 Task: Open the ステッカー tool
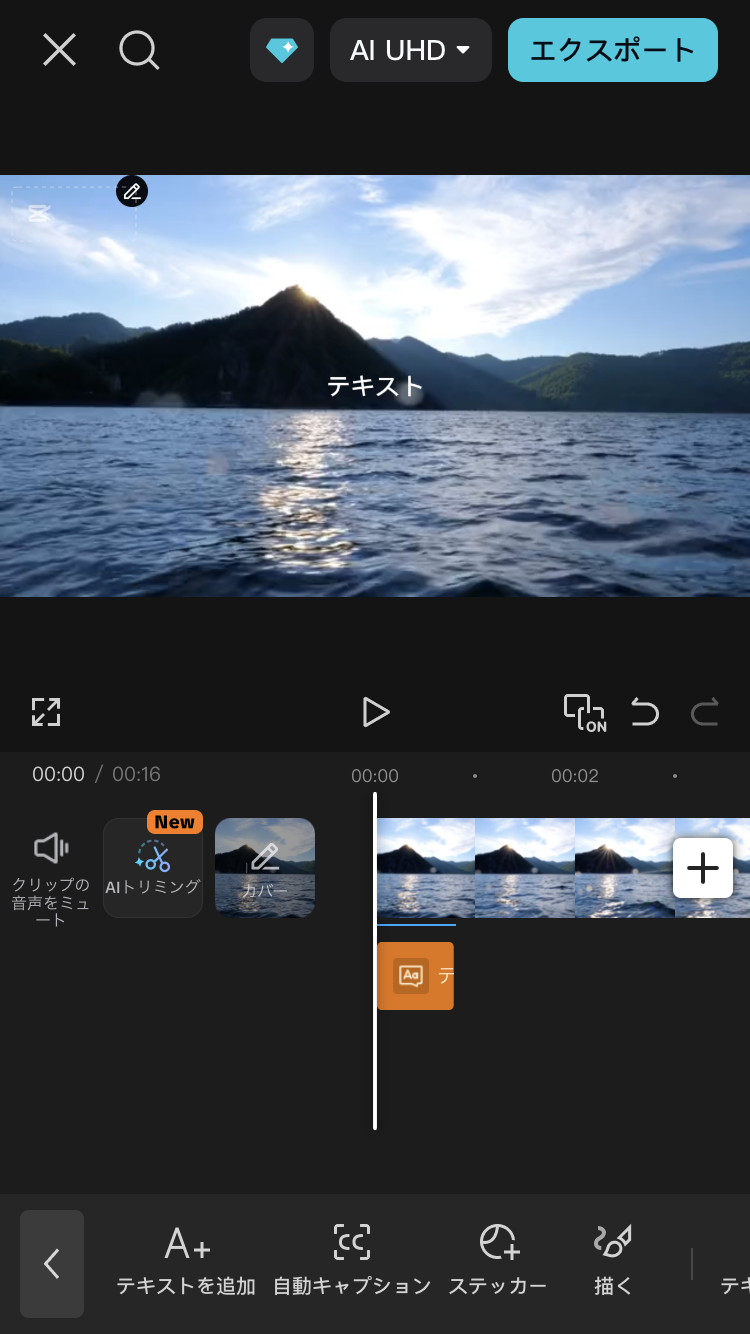pyautogui.click(x=498, y=1262)
